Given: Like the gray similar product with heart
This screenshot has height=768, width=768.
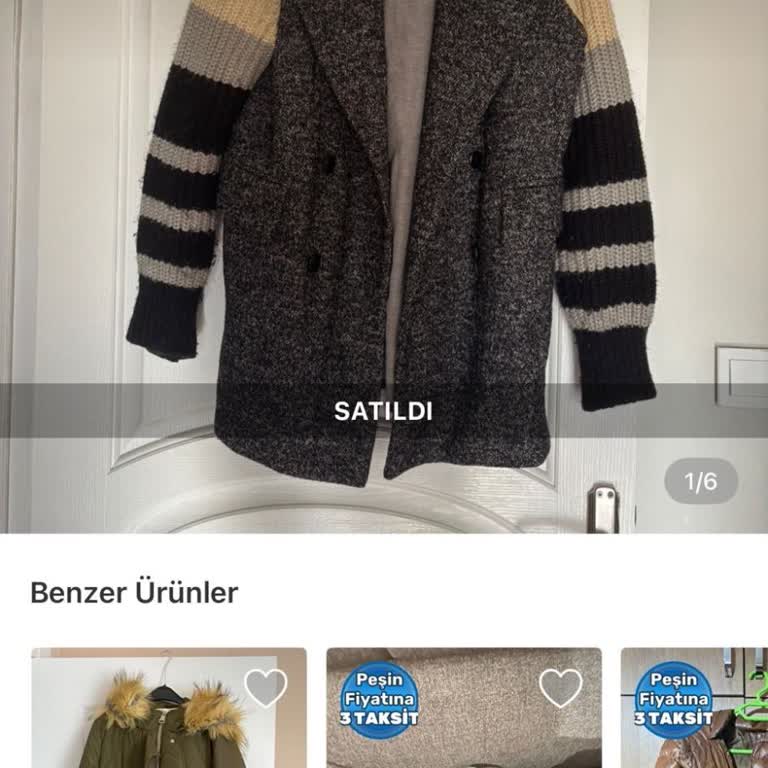Looking at the screenshot, I should point(560,688).
